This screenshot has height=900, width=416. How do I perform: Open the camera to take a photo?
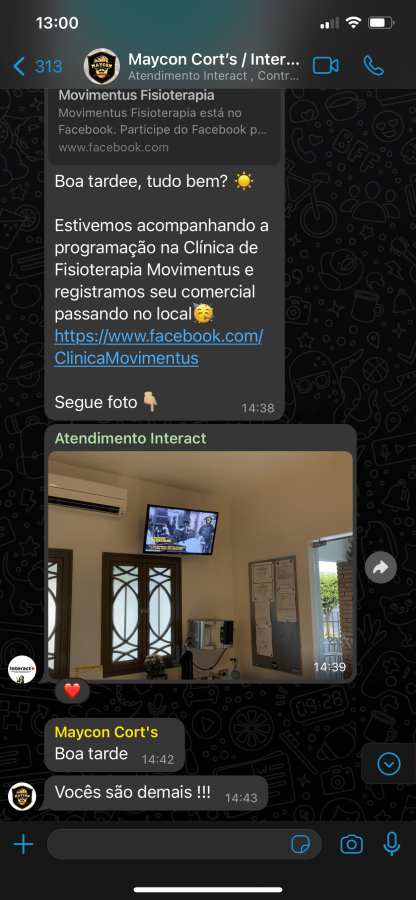351,844
